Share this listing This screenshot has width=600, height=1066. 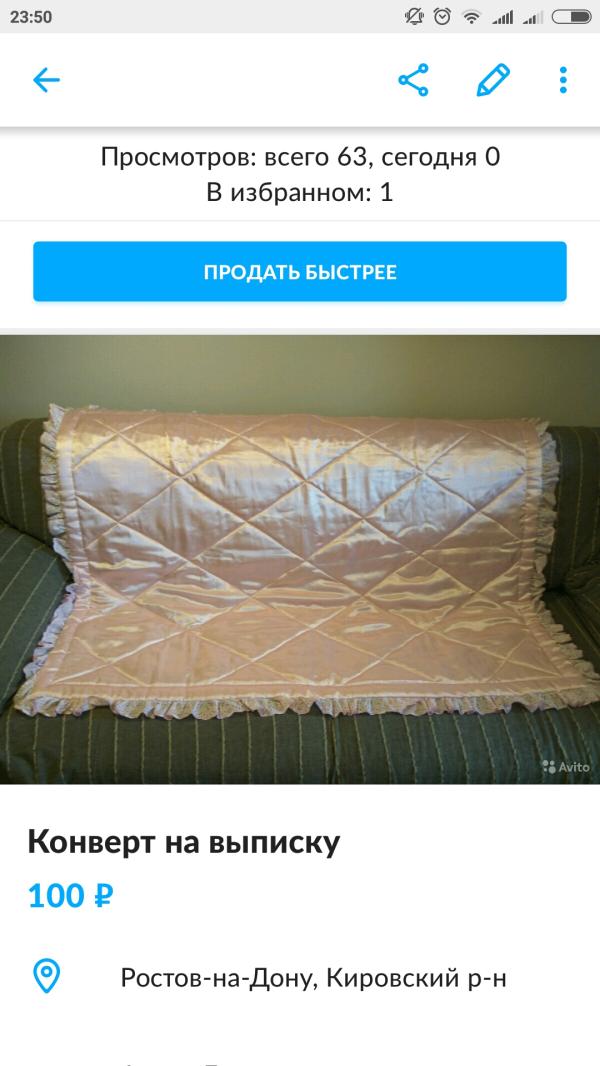pos(413,81)
